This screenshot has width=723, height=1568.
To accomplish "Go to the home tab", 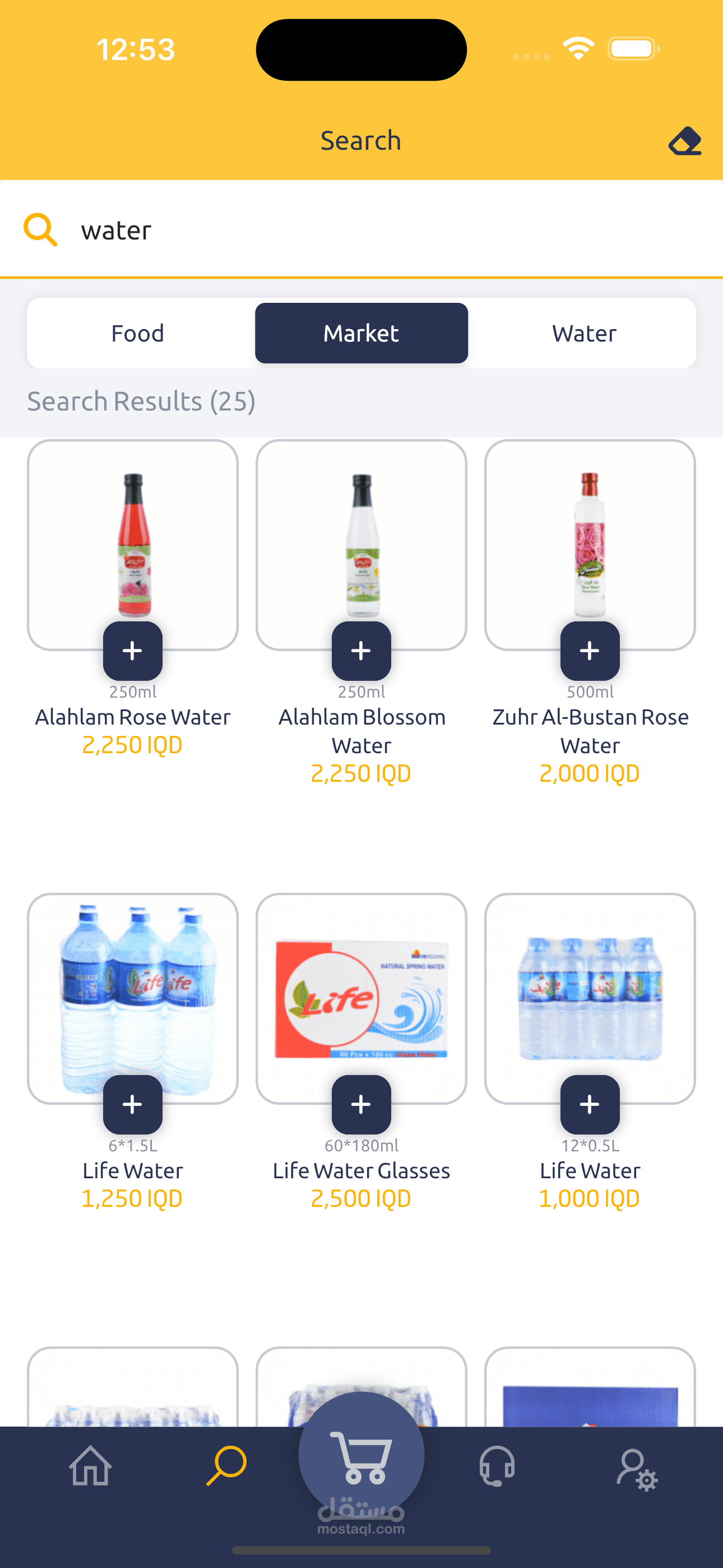I will tap(90, 1466).
